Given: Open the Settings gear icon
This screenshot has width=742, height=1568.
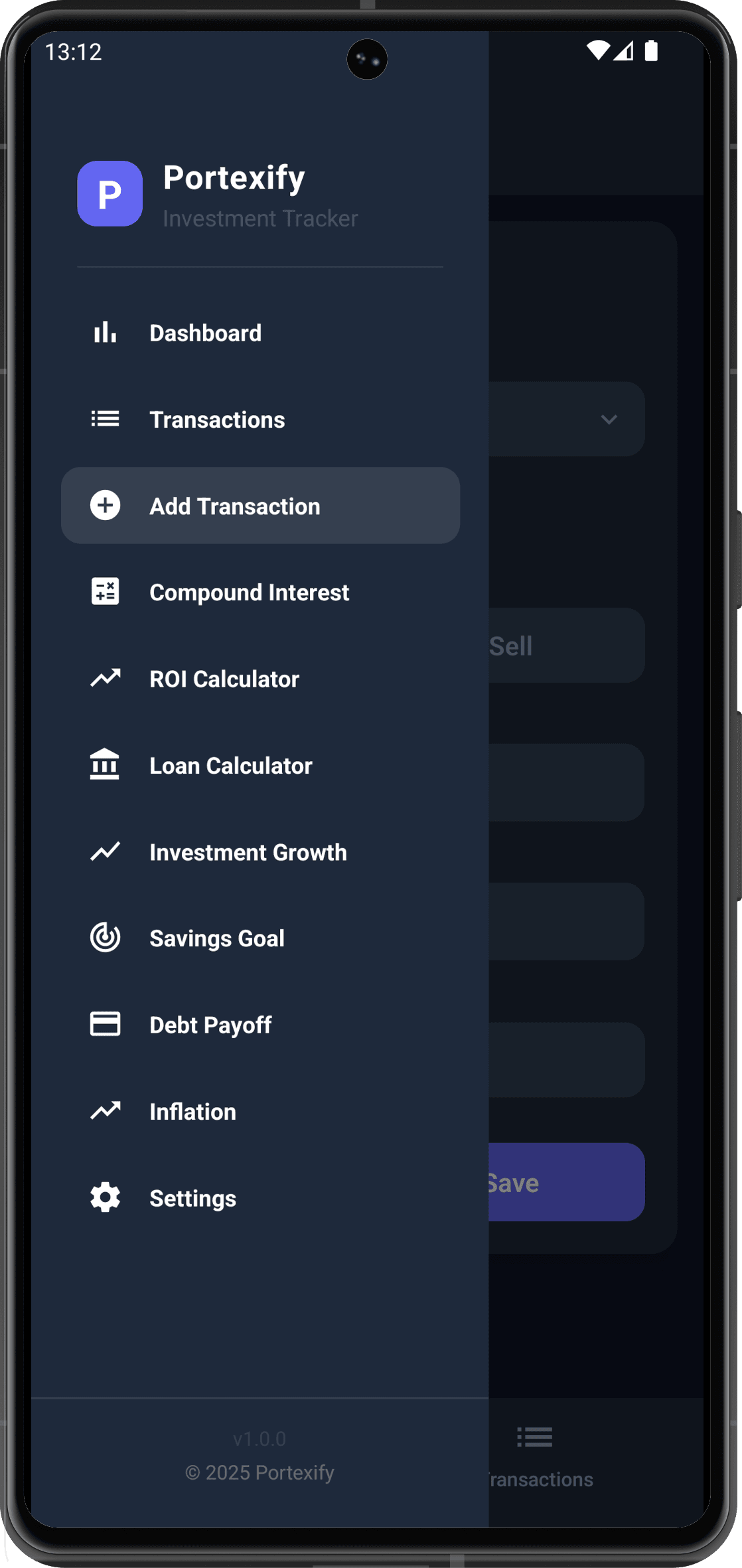Looking at the screenshot, I should tap(104, 1197).
